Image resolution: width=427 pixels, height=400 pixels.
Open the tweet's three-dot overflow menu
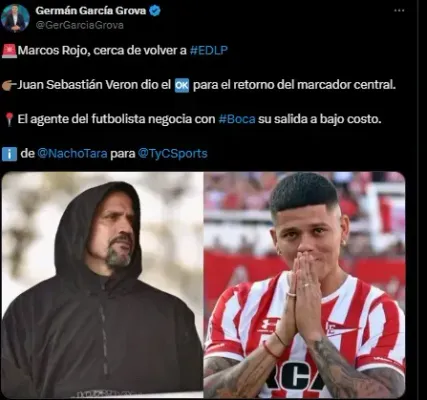coord(399,11)
